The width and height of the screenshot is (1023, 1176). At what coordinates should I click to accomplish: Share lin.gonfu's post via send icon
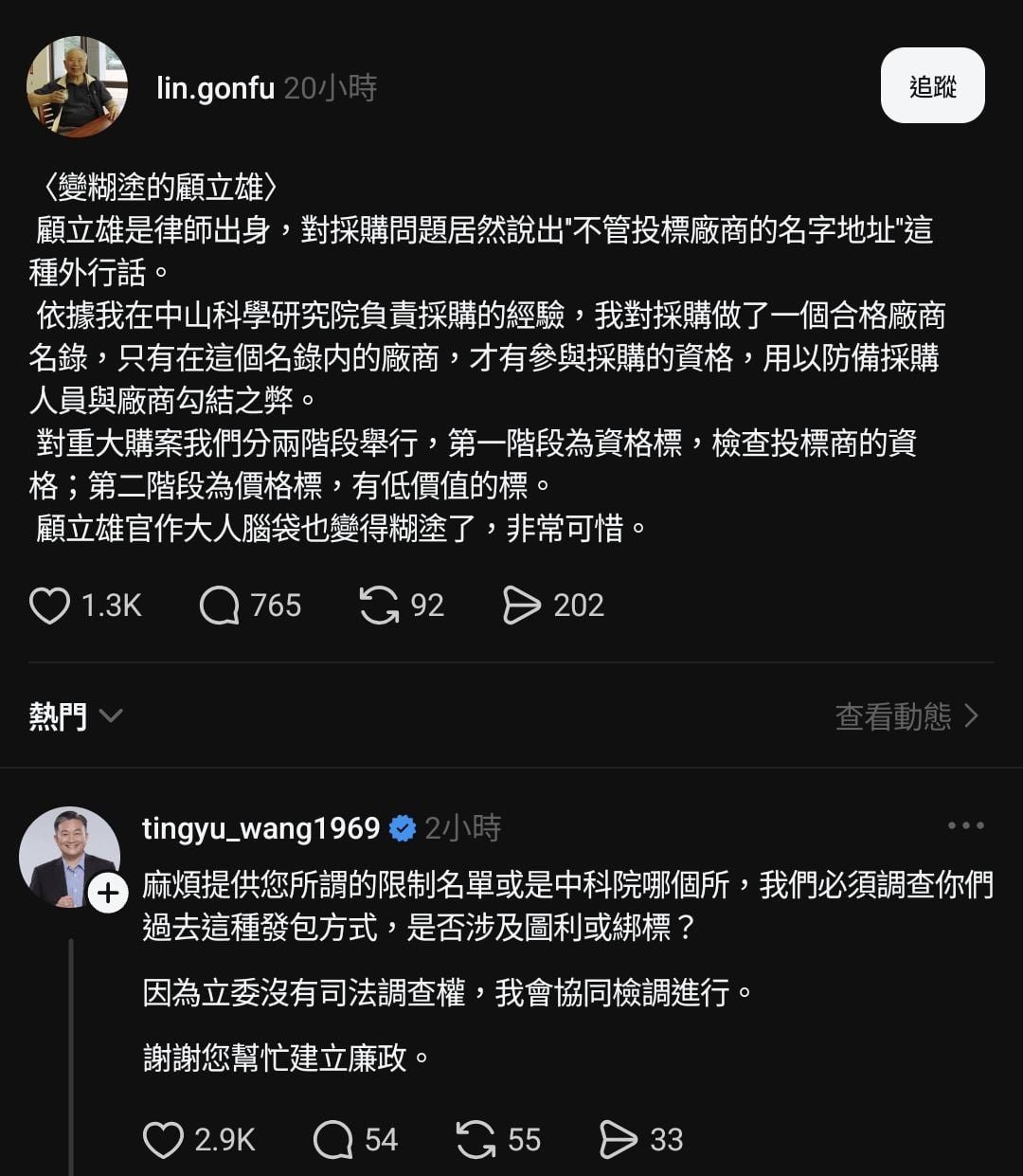click(521, 606)
